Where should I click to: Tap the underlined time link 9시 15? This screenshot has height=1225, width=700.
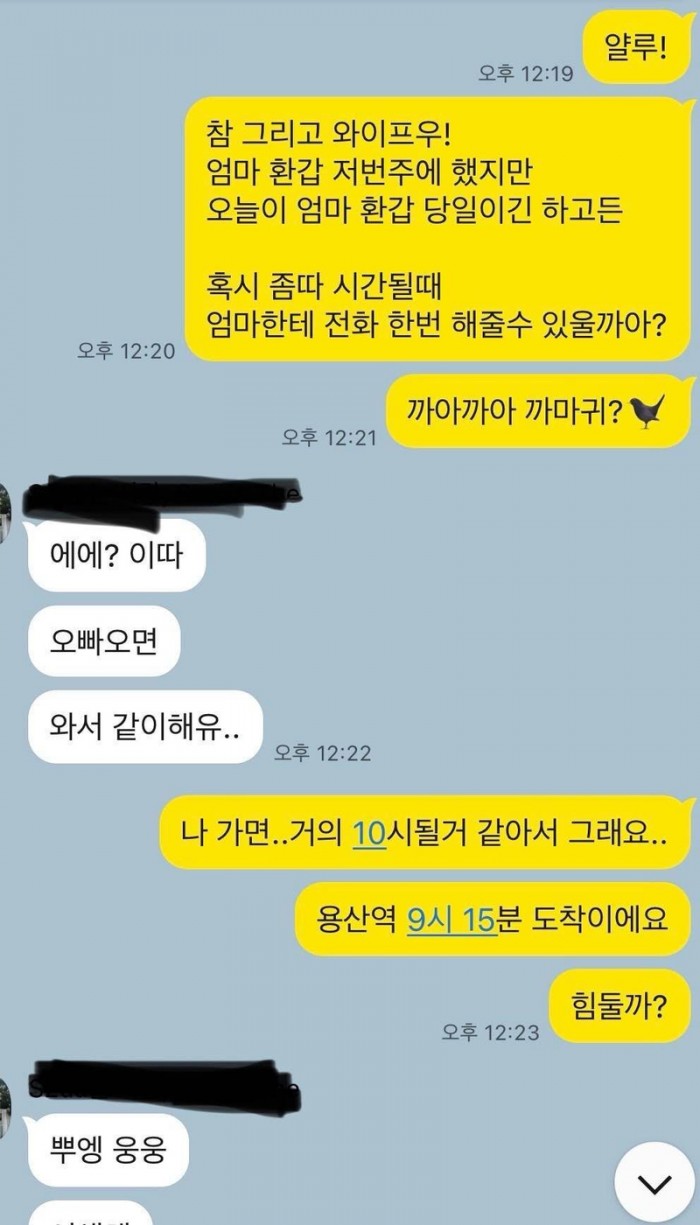[x=452, y=918]
